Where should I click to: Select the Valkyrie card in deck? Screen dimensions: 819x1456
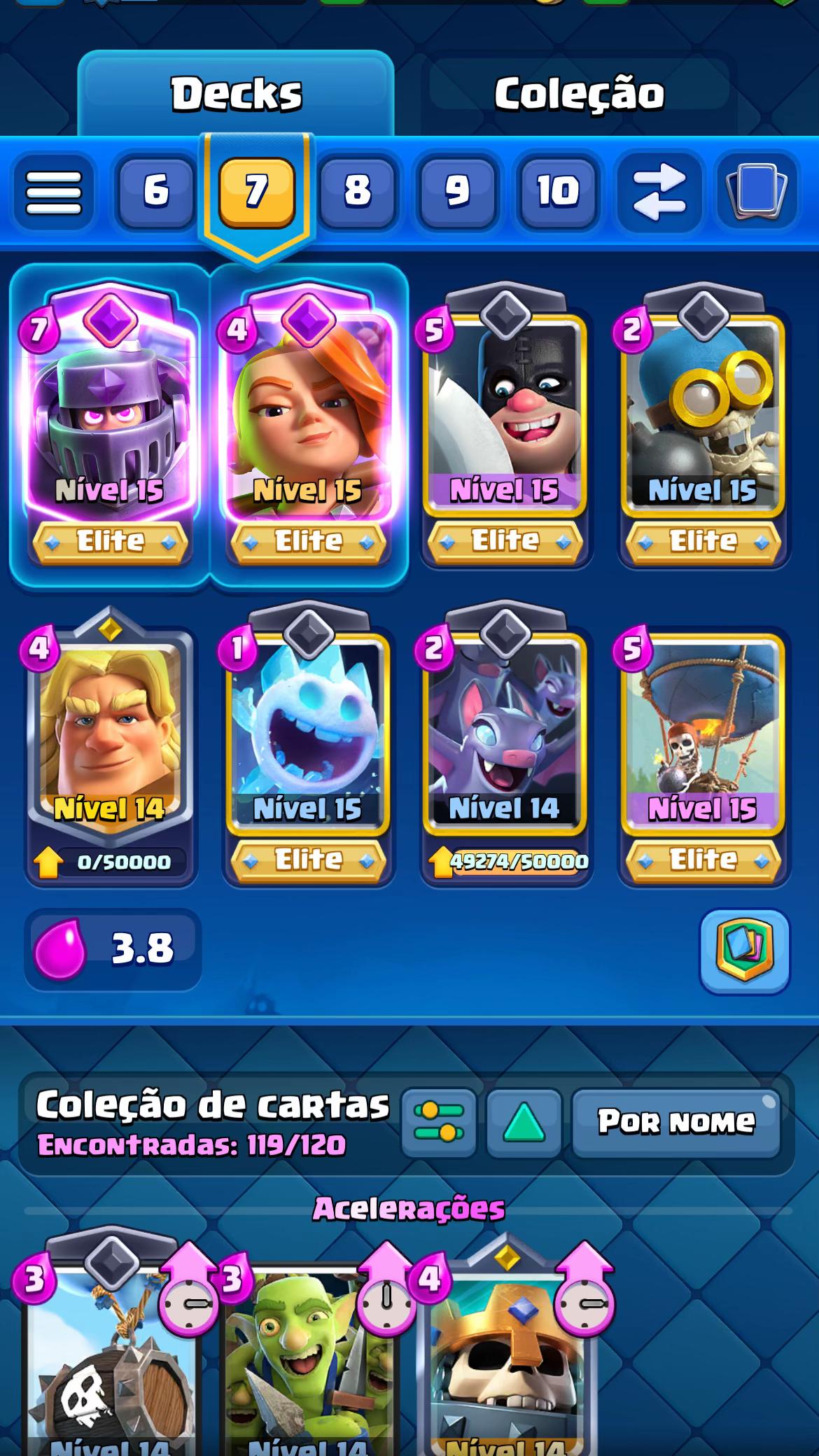(x=308, y=413)
